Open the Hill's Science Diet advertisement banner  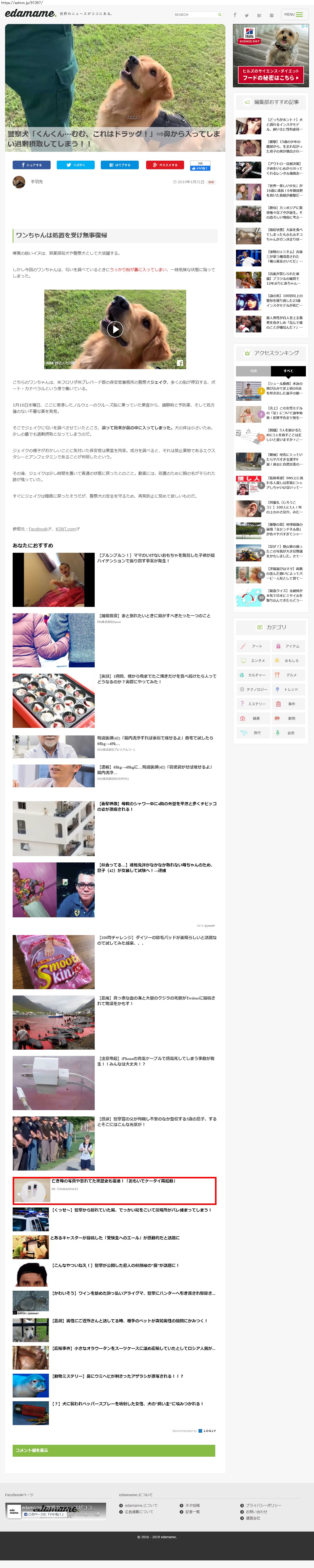271,55
